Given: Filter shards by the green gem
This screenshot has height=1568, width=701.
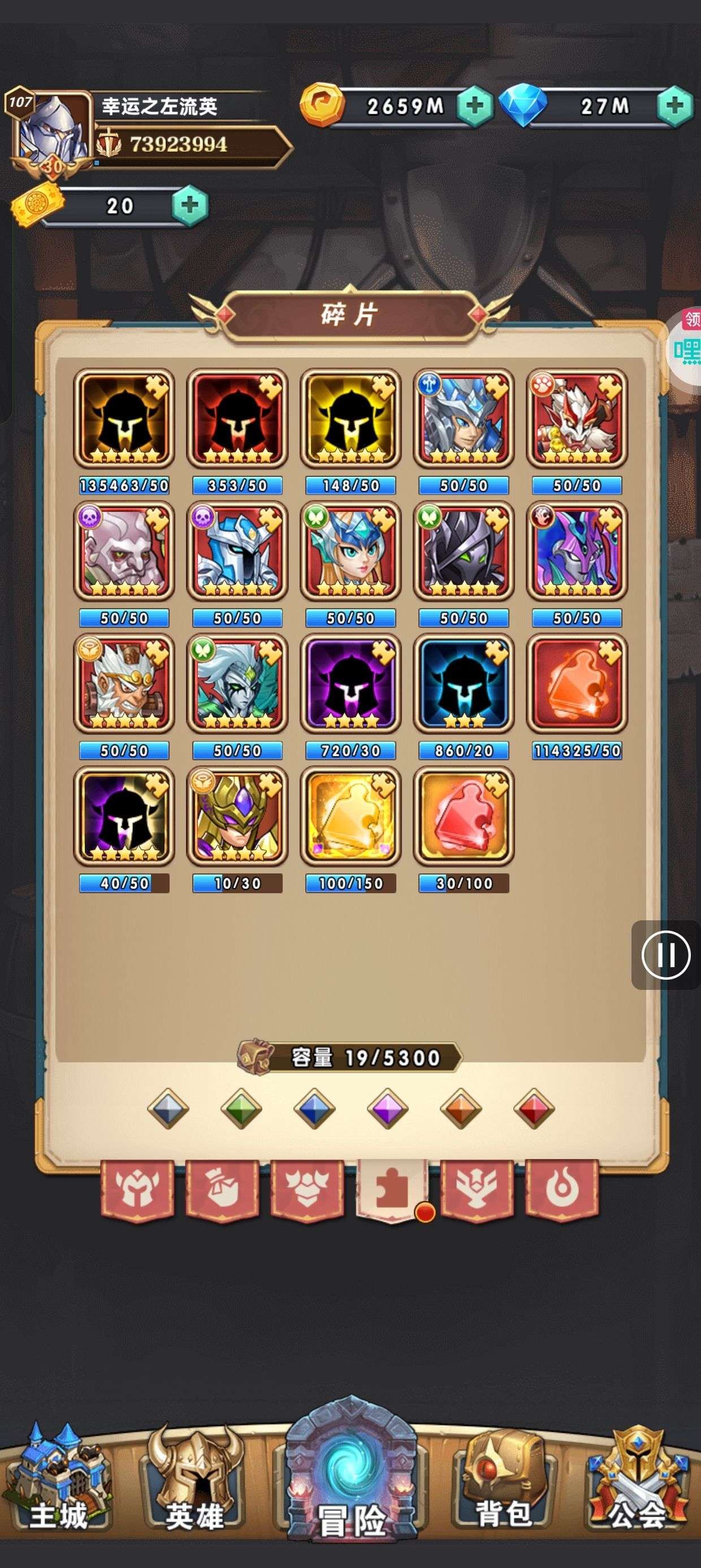Looking at the screenshot, I should (x=241, y=1109).
